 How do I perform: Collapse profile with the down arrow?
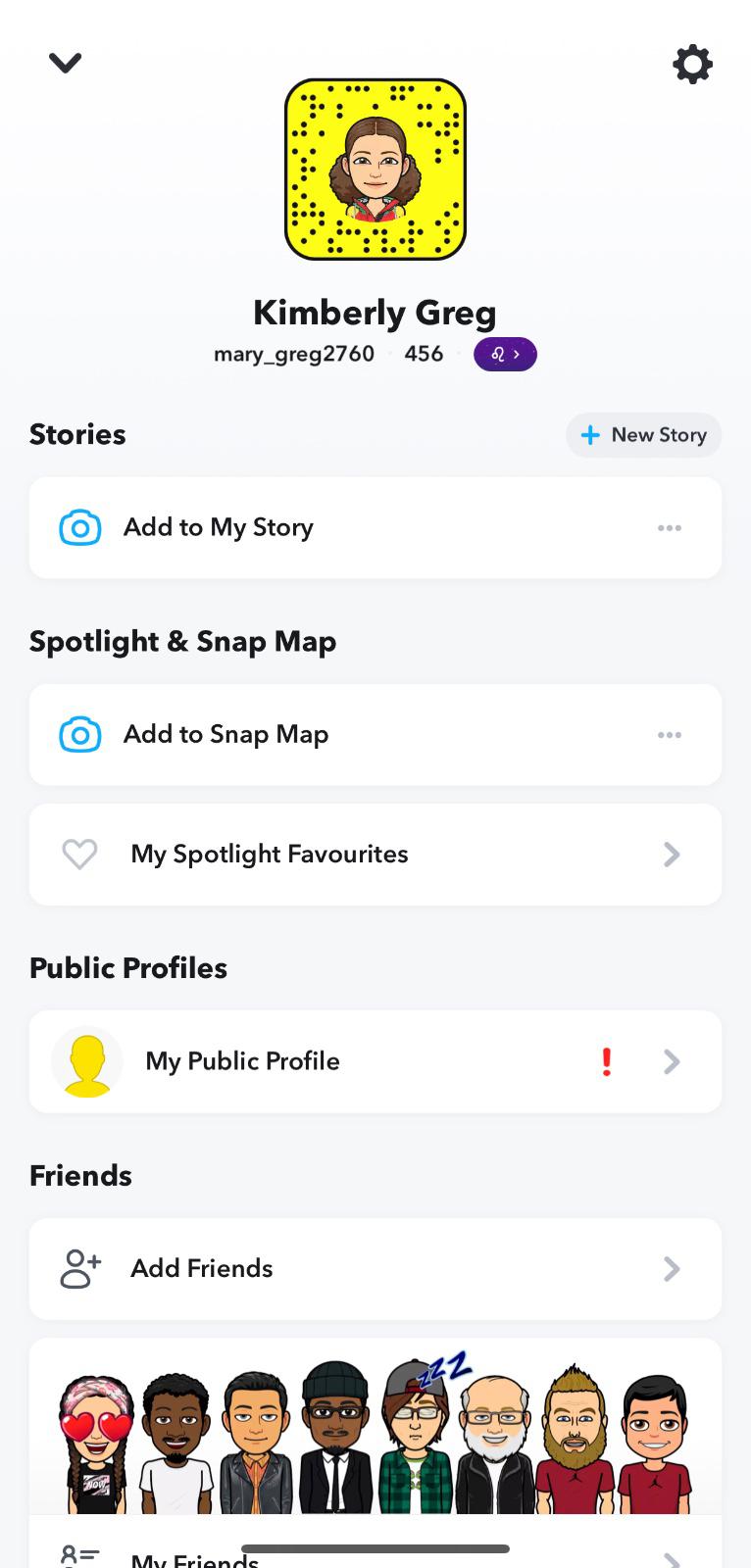pos(65,64)
